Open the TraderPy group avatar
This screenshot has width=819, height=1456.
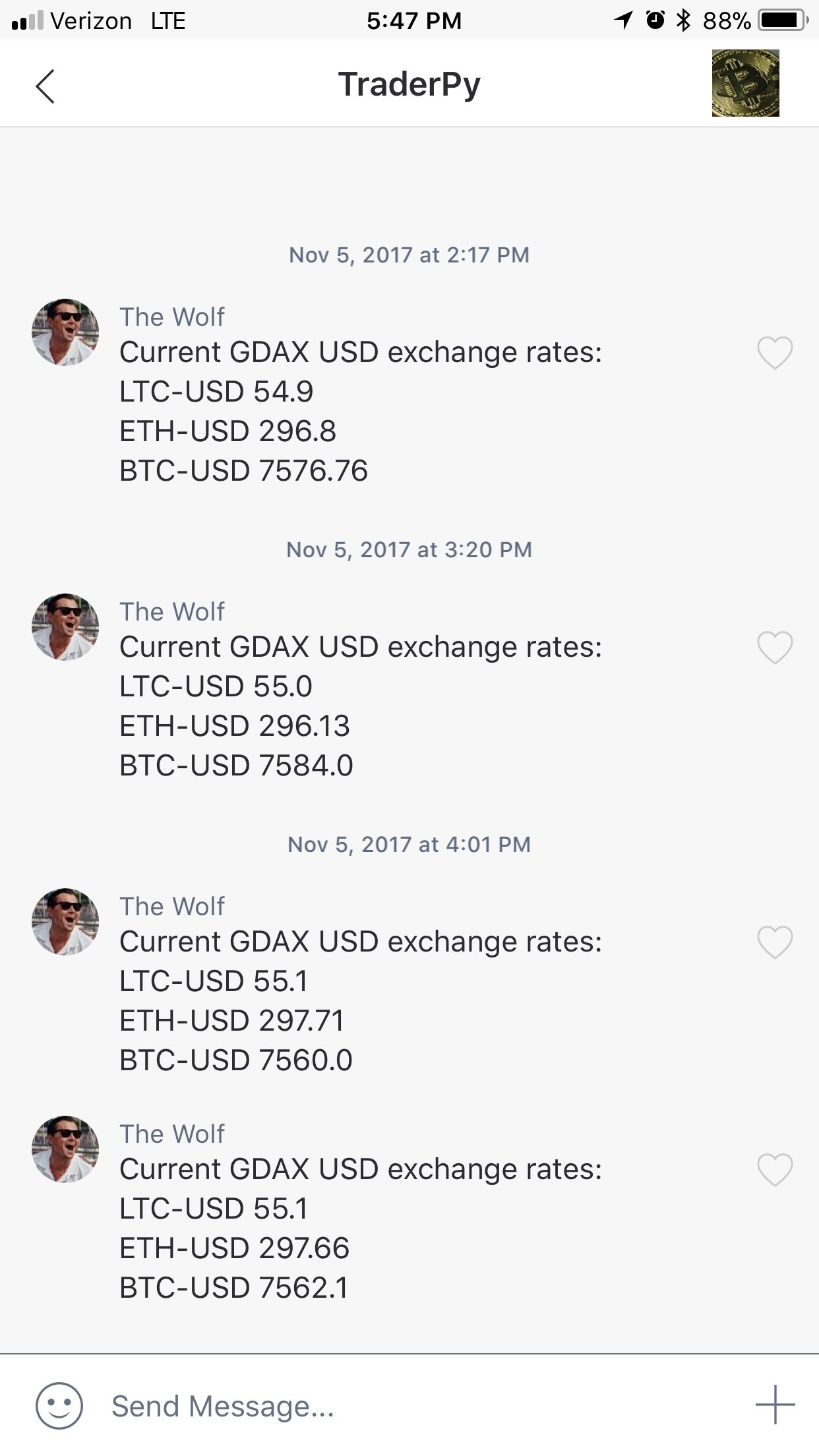(745, 83)
